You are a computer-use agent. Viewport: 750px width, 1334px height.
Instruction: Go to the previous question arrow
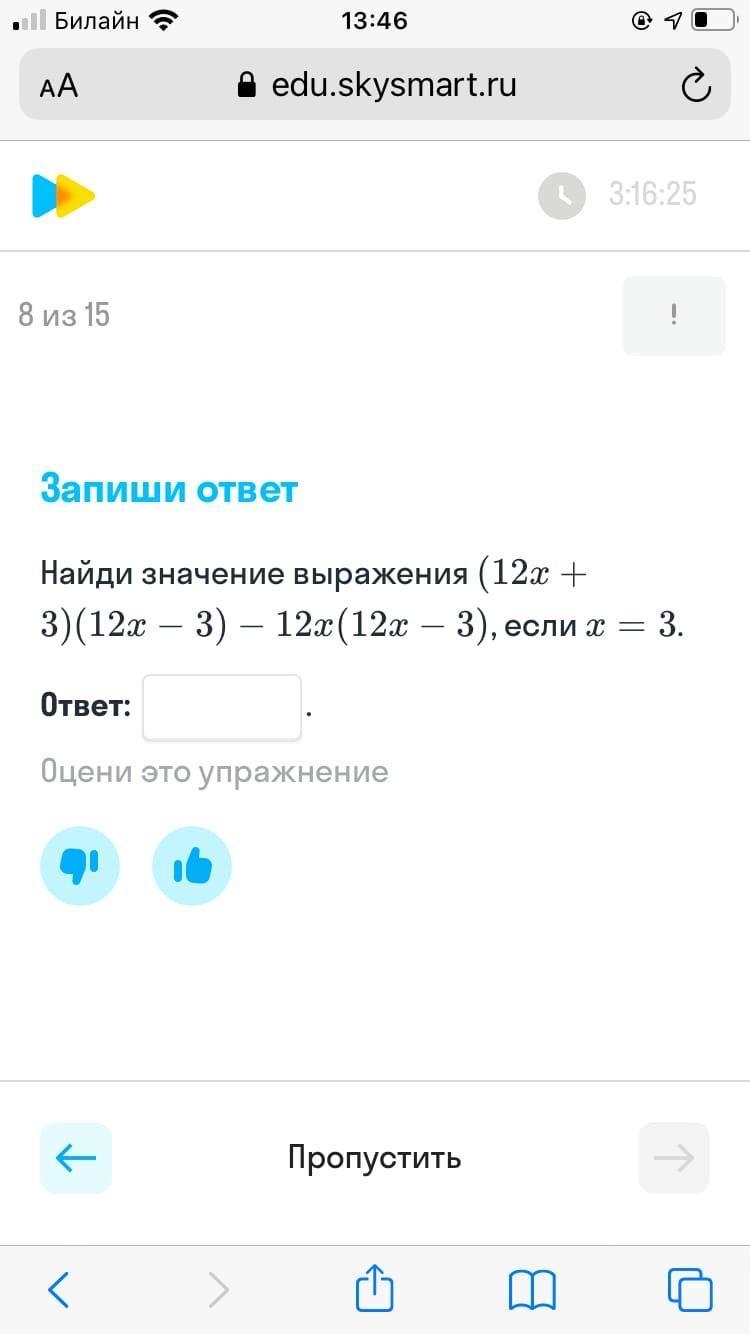point(76,1158)
